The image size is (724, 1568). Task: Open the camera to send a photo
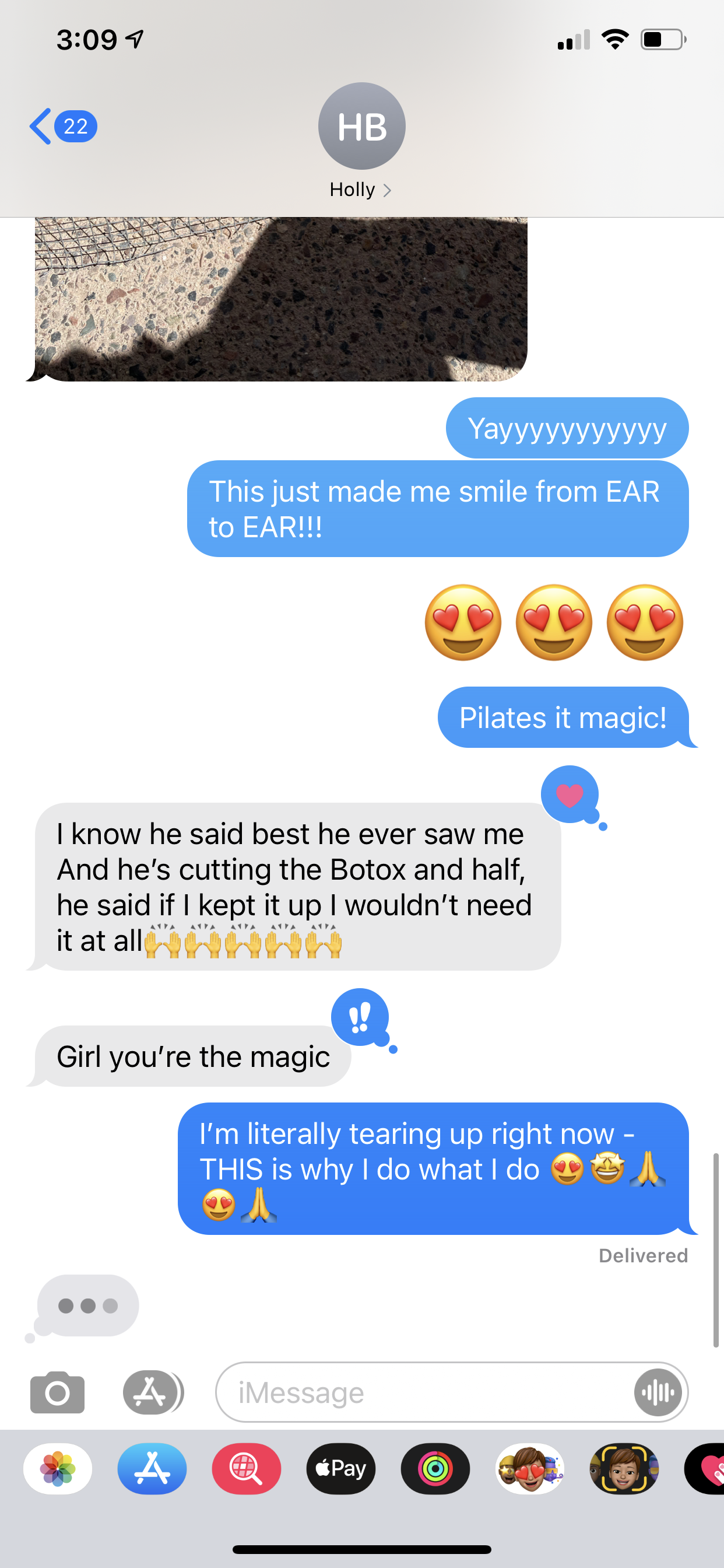[x=57, y=1392]
